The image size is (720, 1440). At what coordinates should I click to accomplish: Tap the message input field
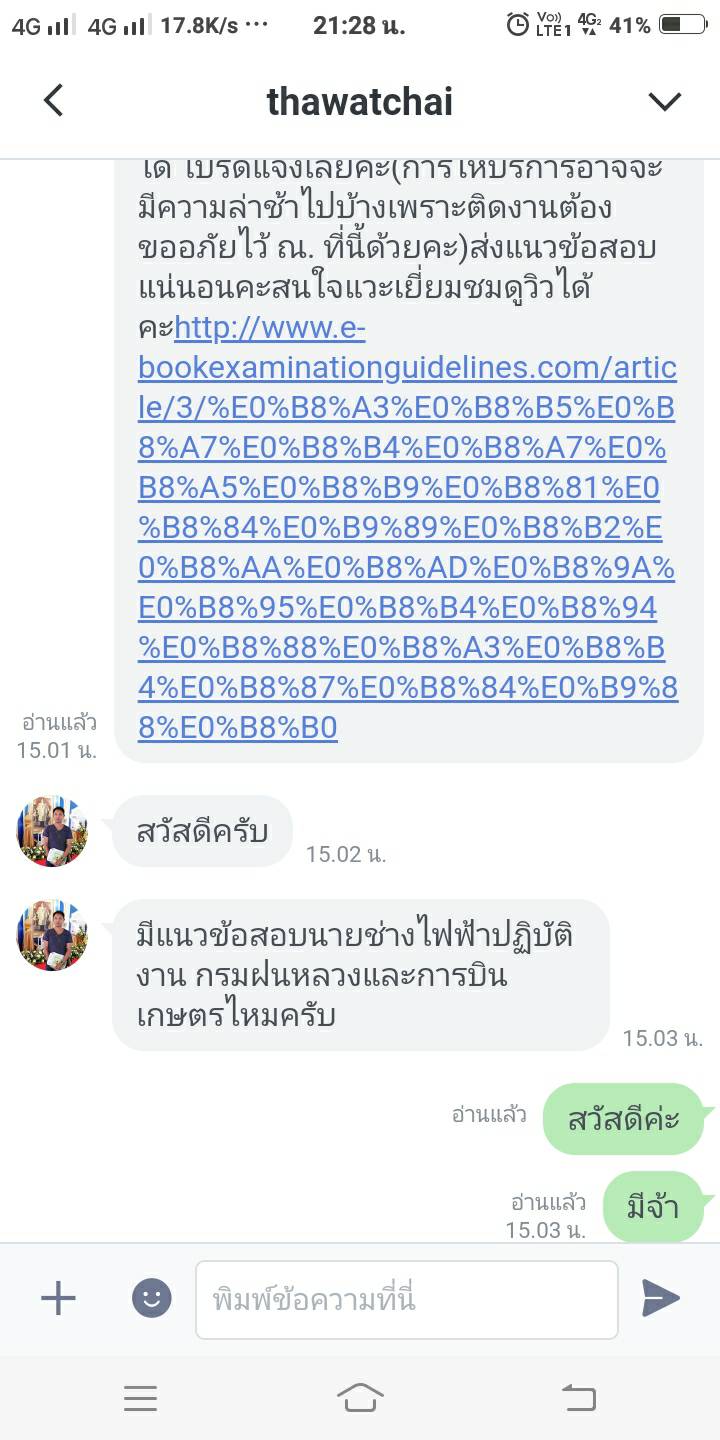[406, 1299]
